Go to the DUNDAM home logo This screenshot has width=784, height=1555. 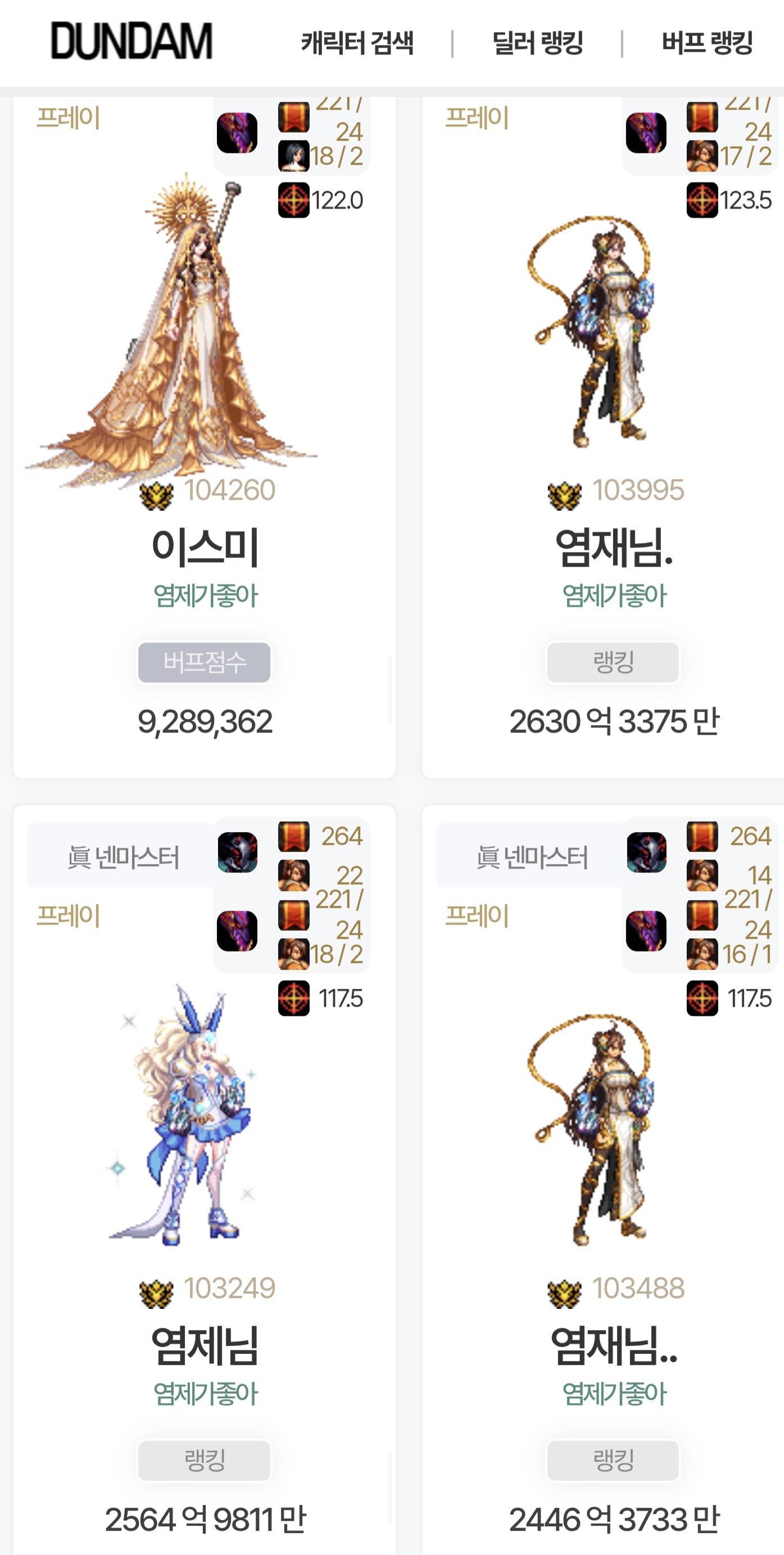pos(131,42)
